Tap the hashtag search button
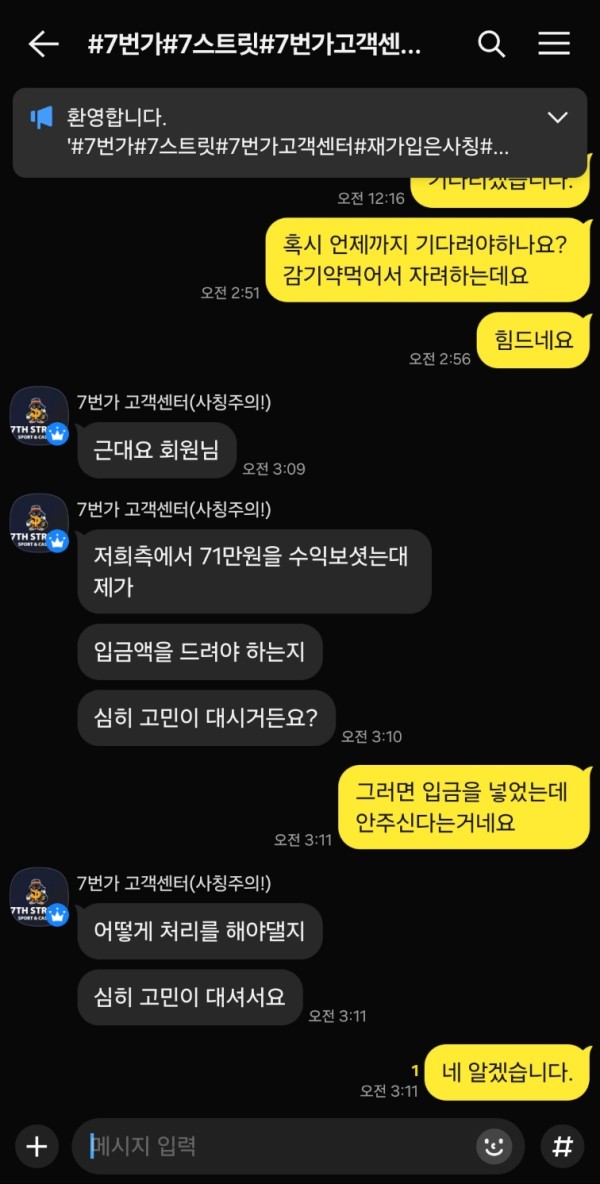The height and width of the screenshot is (1184, 600). pos(562,1146)
